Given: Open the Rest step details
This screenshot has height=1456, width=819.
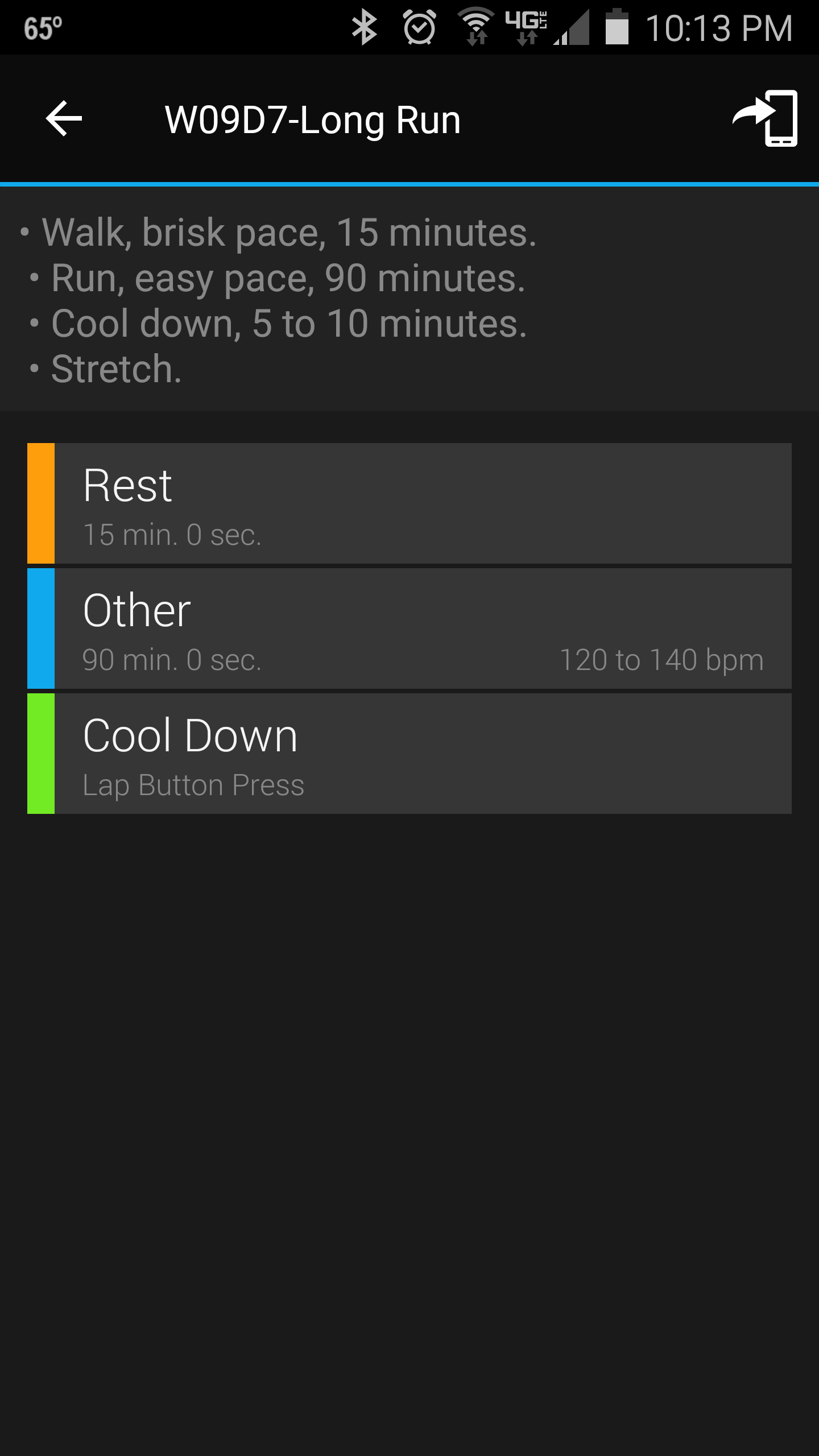Looking at the screenshot, I should pyautogui.click(x=409, y=503).
